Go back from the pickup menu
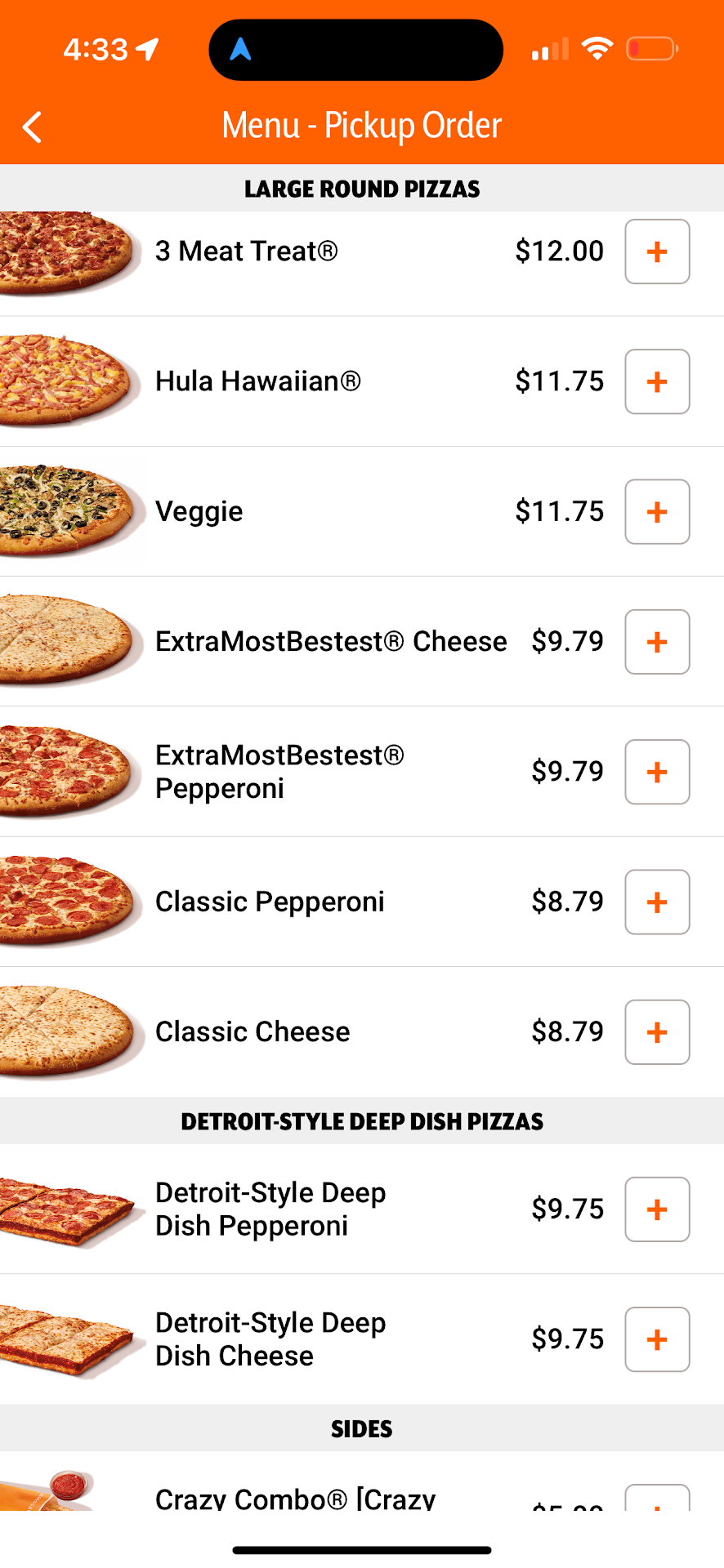The image size is (724, 1568). (x=33, y=127)
